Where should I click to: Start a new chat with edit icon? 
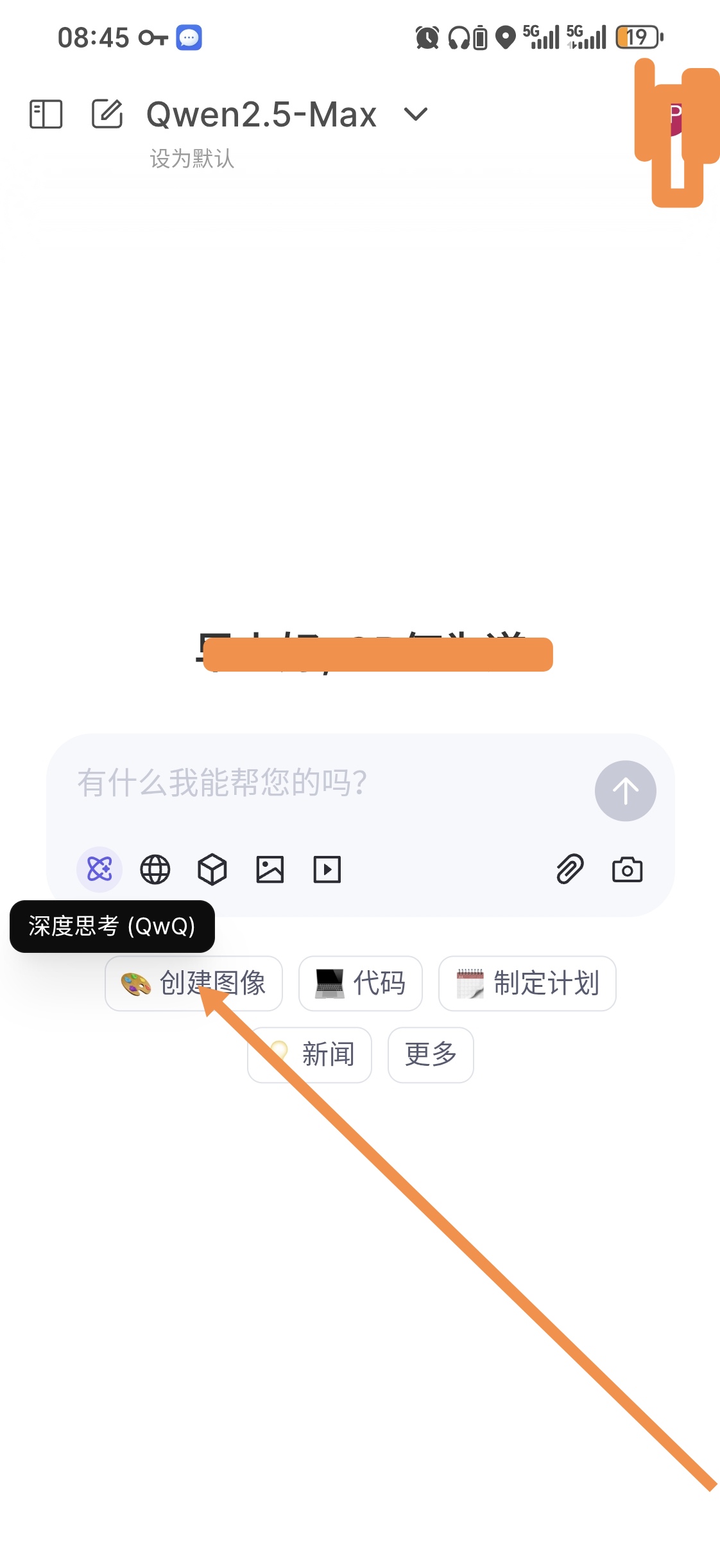coord(107,114)
